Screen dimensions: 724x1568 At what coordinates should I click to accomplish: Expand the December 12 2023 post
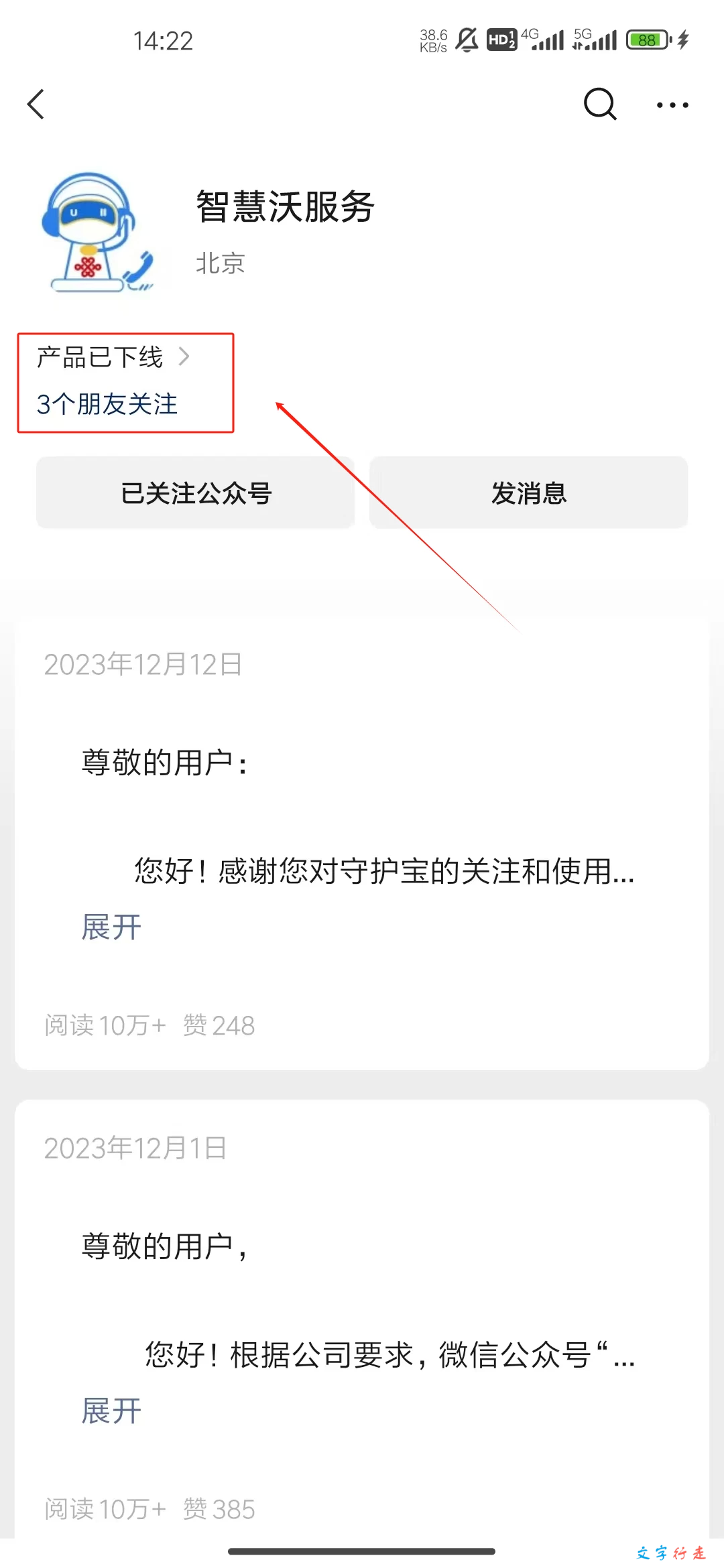click(x=111, y=927)
